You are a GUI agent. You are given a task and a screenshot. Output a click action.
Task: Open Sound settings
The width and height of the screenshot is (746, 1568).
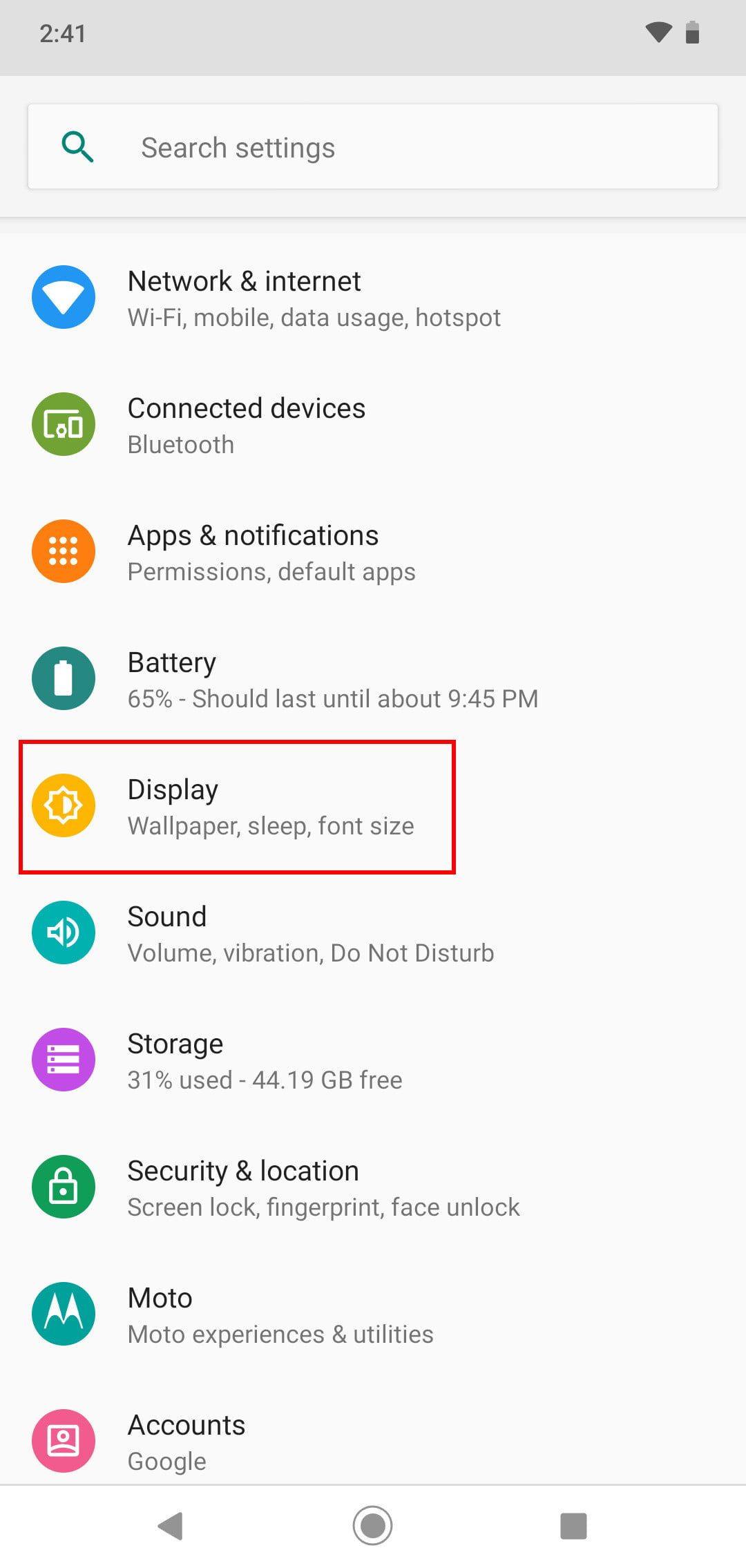click(310, 933)
